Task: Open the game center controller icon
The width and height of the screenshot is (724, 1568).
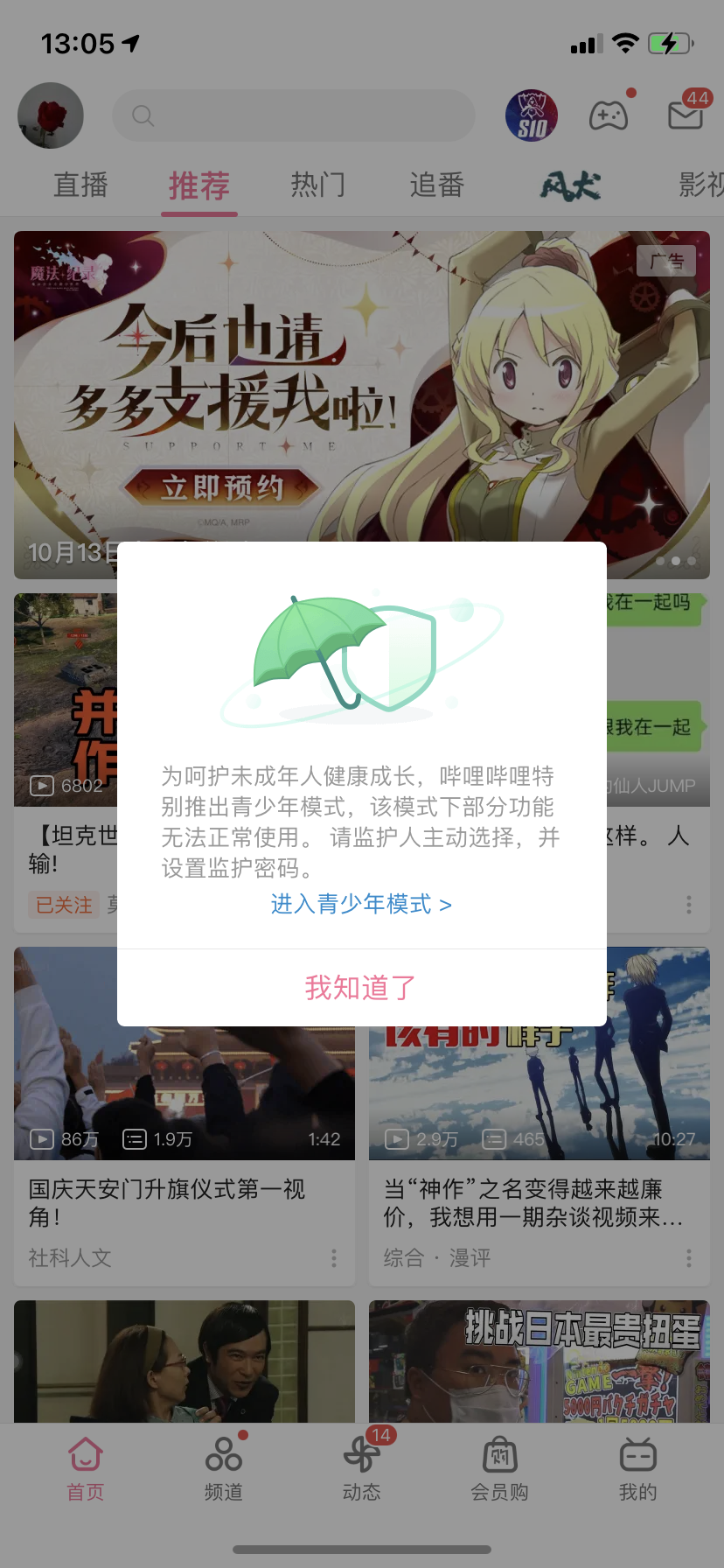Action: coord(609,115)
